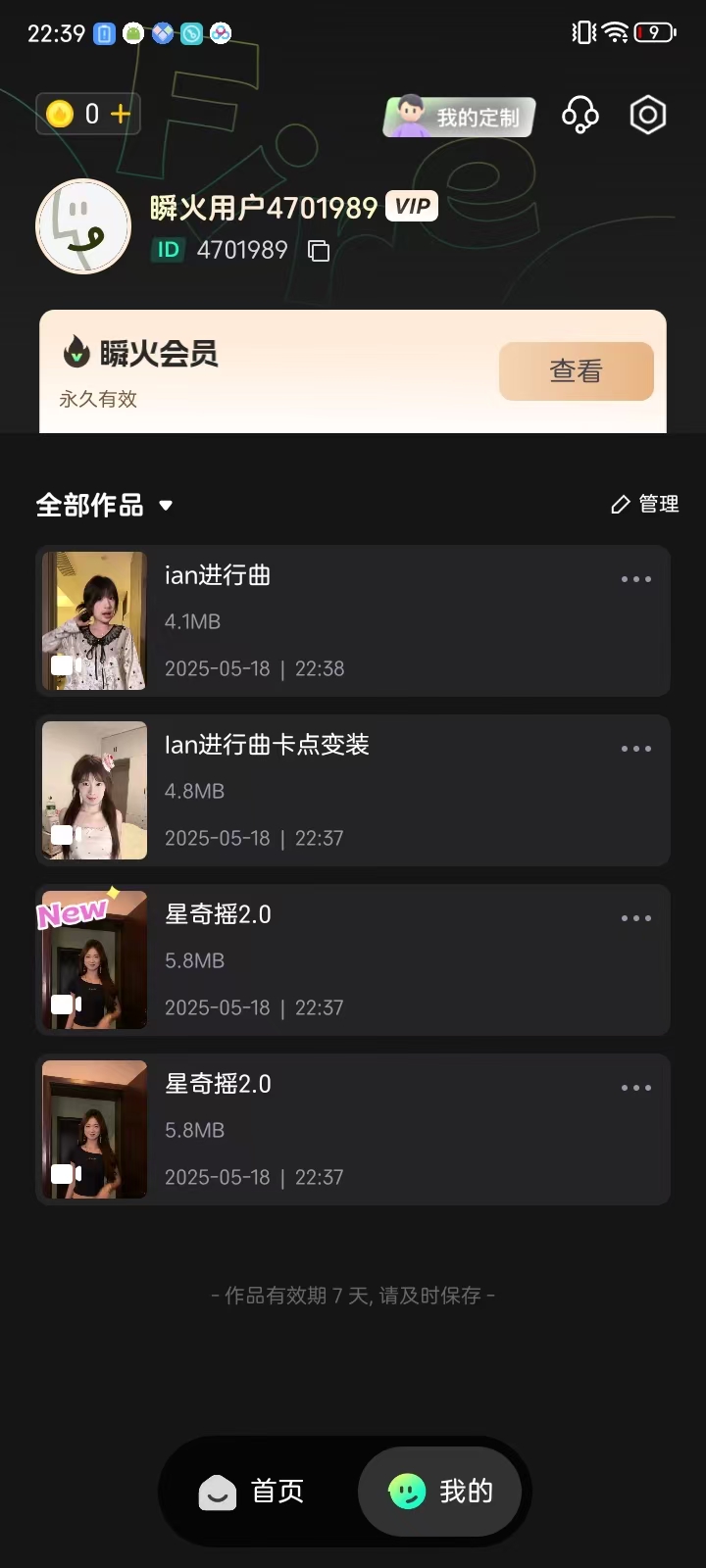The width and height of the screenshot is (706, 1568).
Task: Open 我的定制 at the top
Action: (x=459, y=115)
